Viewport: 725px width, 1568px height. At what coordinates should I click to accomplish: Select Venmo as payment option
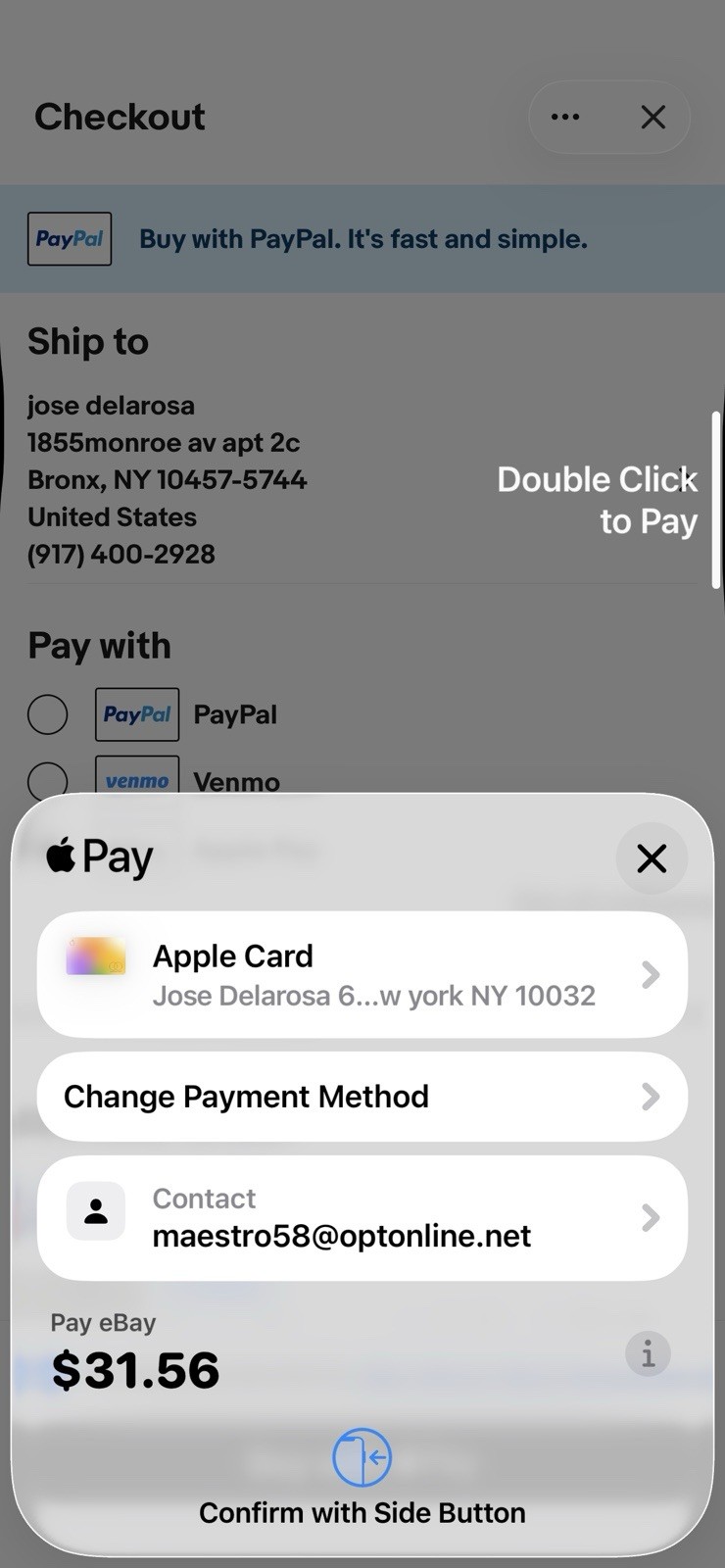point(48,781)
